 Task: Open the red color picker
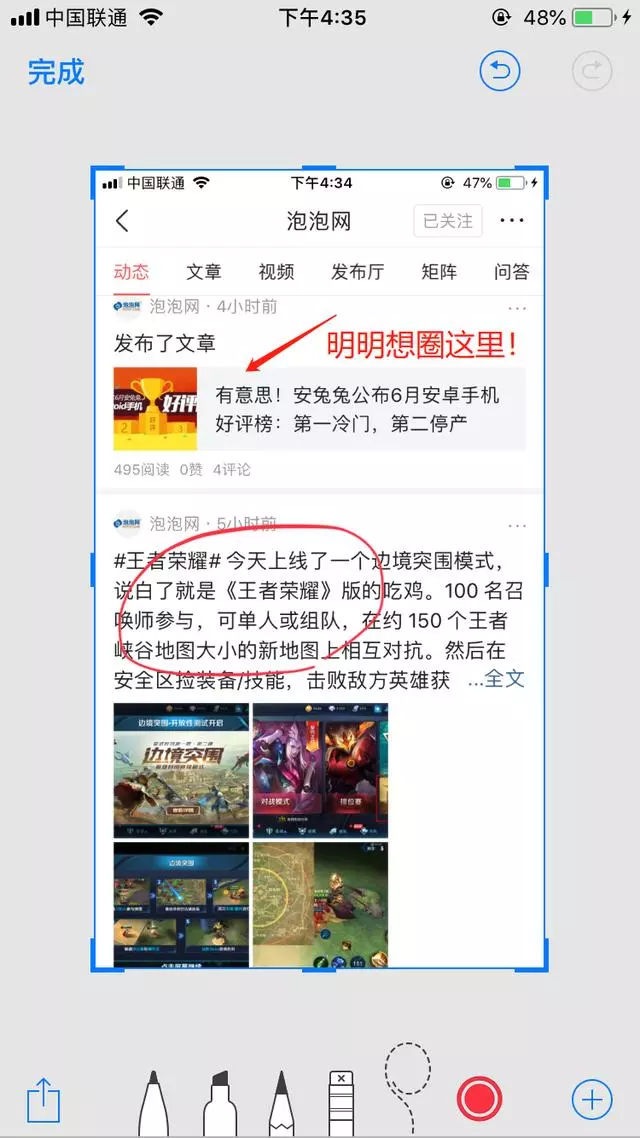coord(479,1099)
